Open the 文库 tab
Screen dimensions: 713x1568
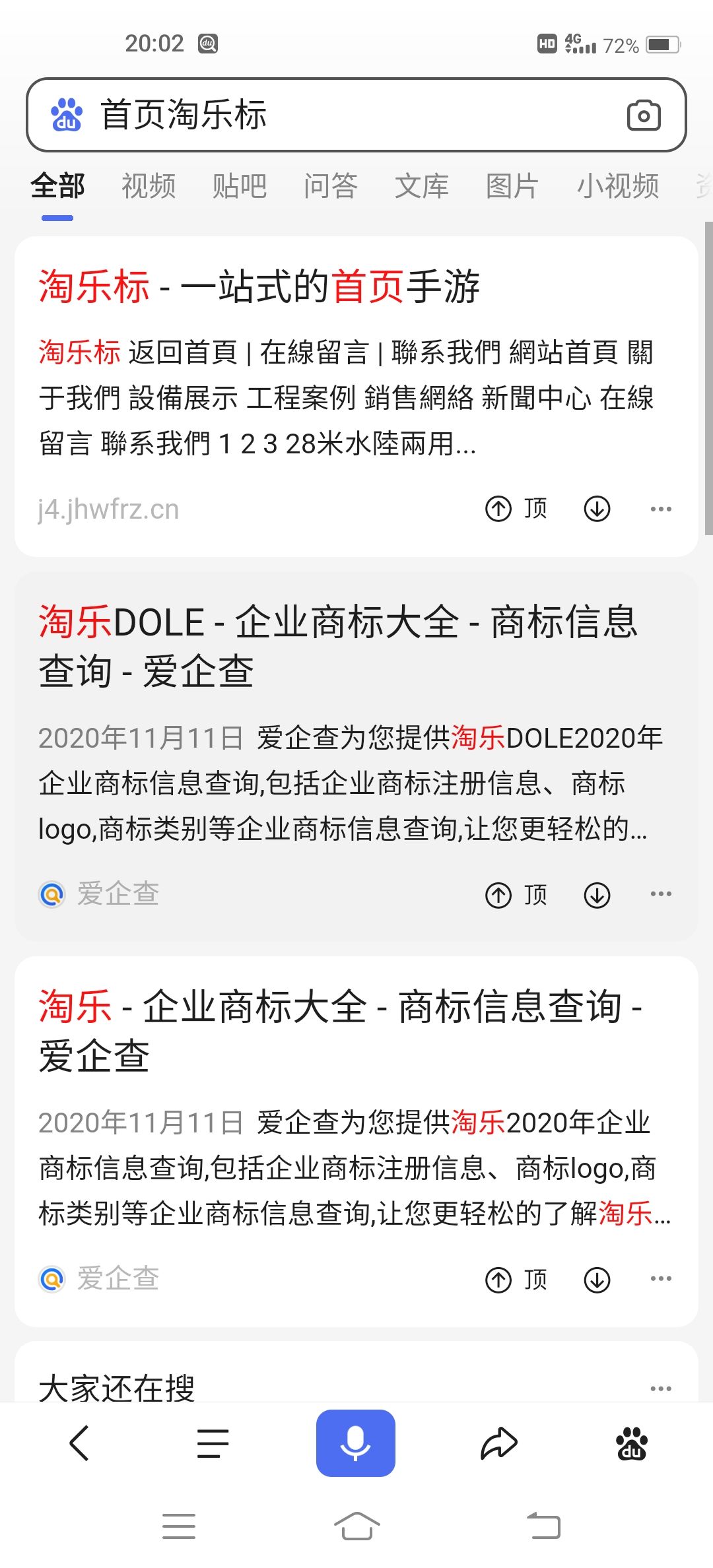(422, 186)
